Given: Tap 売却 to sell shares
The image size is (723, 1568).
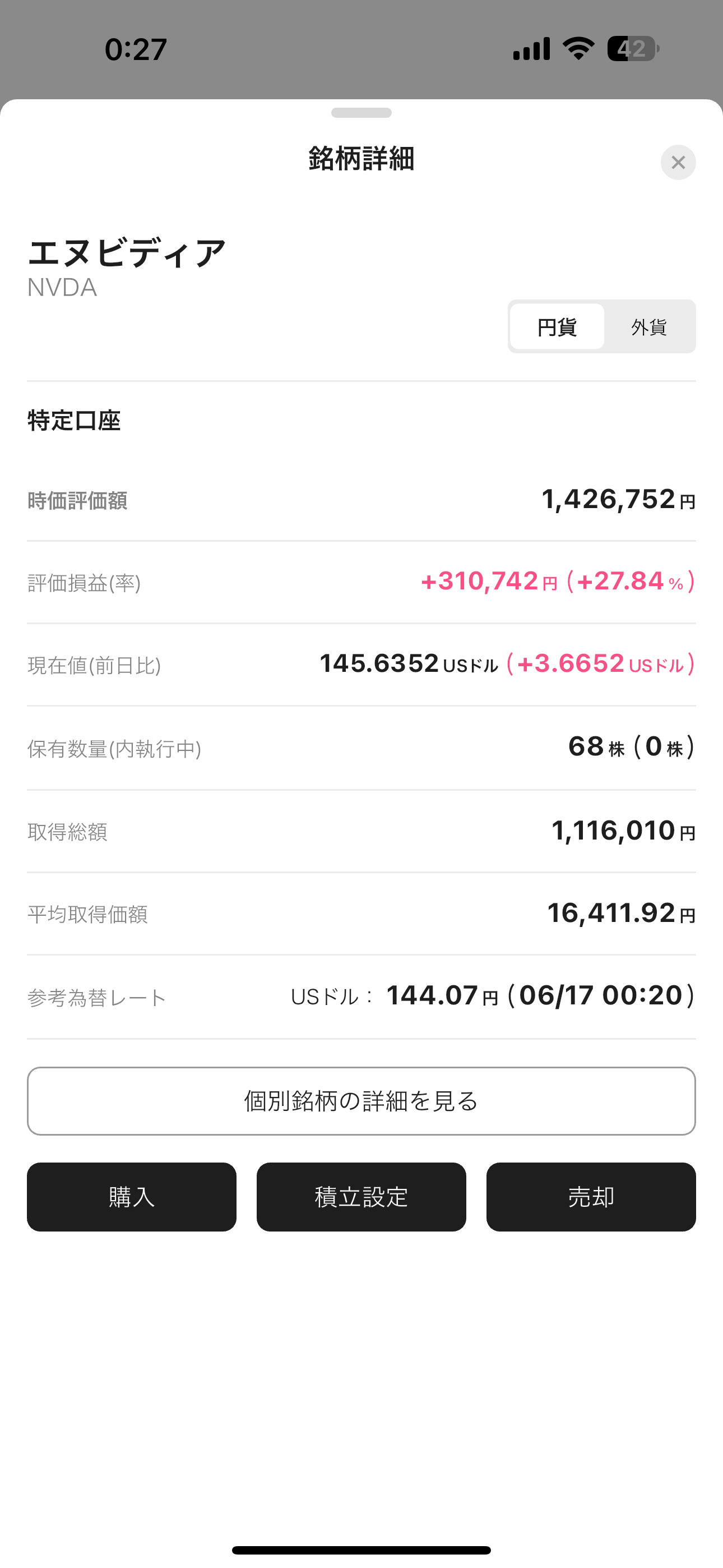Looking at the screenshot, I should point(591,1197).
